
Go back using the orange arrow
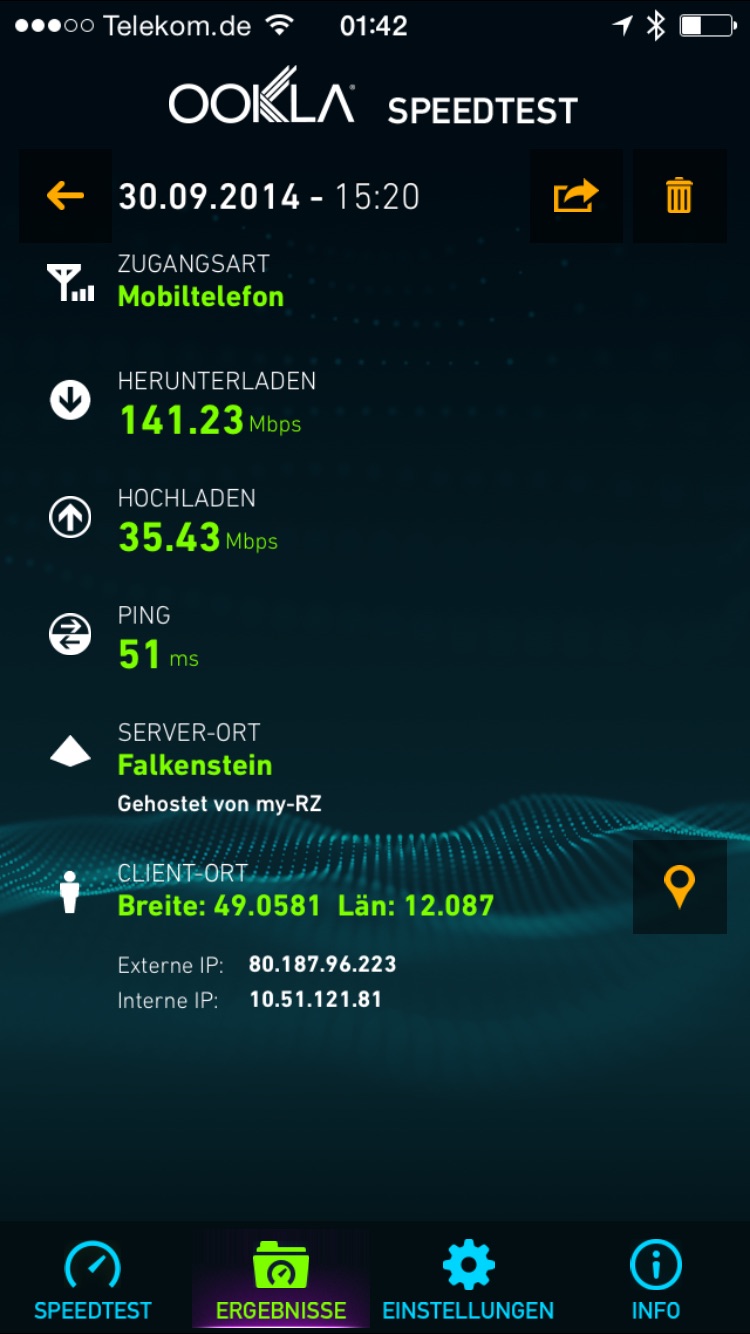tap(66, 196)
